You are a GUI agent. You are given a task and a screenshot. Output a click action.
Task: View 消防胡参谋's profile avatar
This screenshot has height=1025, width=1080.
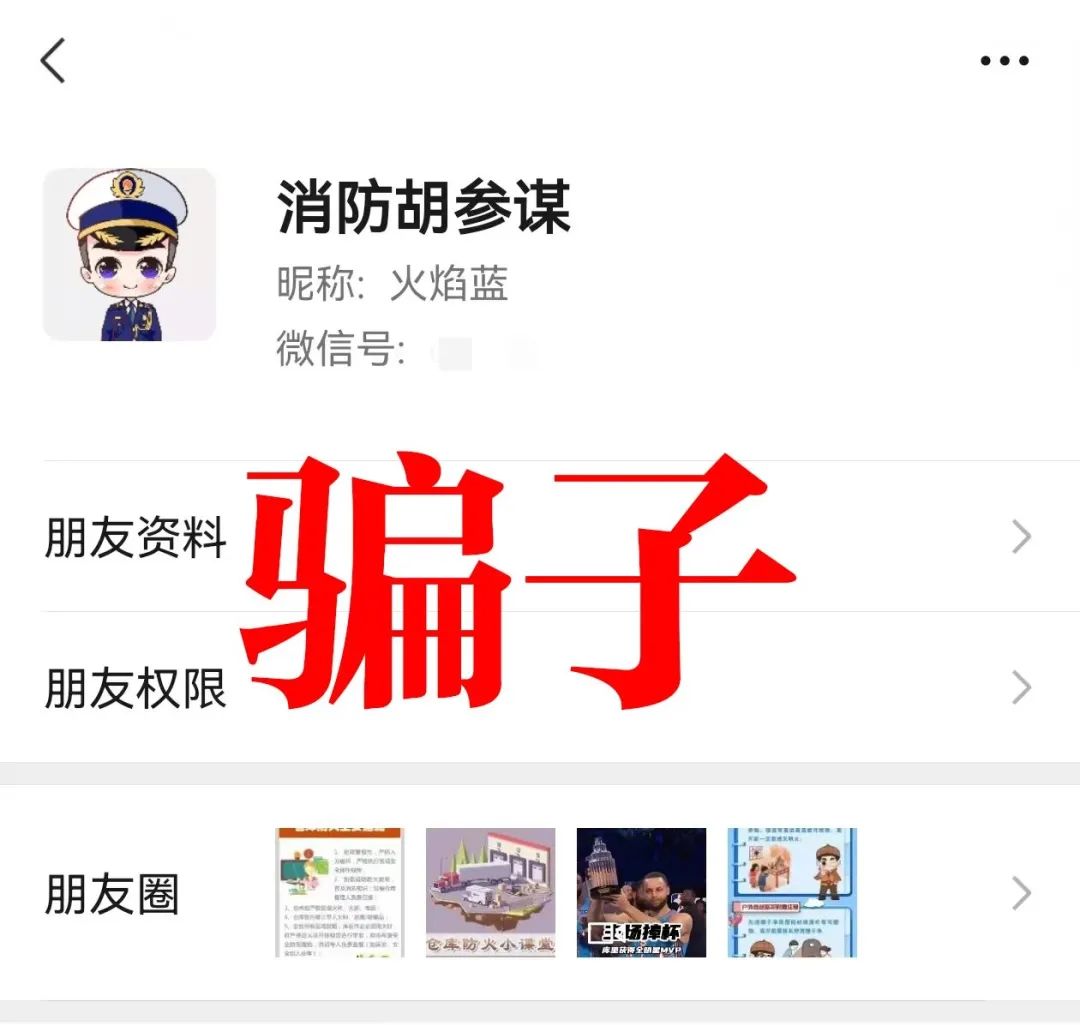pyautogui.click(x=129, y=254)
